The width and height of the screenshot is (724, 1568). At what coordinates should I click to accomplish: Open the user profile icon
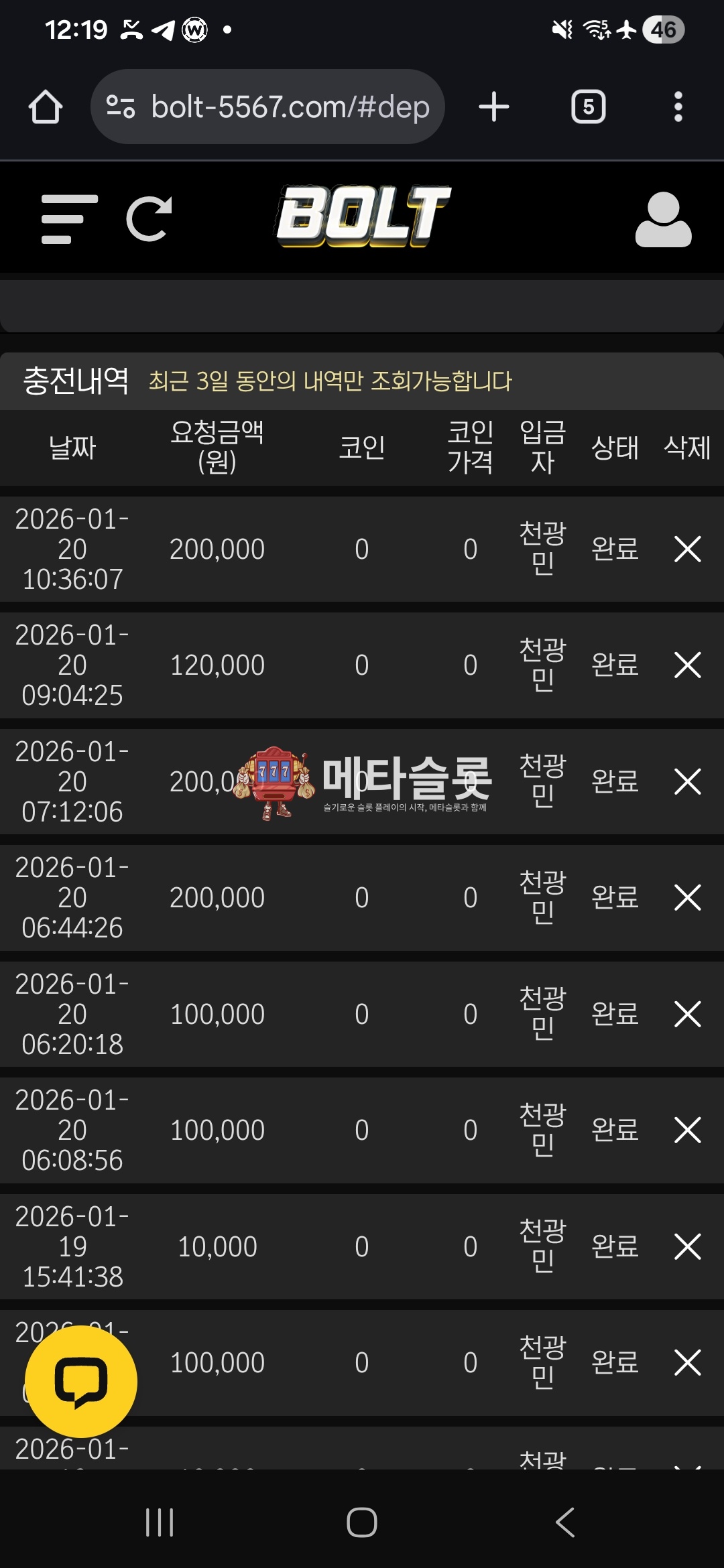[x=663, y=219]
